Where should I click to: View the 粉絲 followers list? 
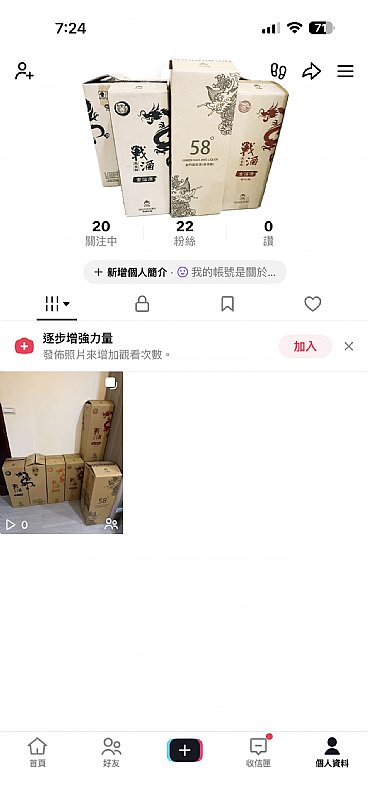coord(185,234)
